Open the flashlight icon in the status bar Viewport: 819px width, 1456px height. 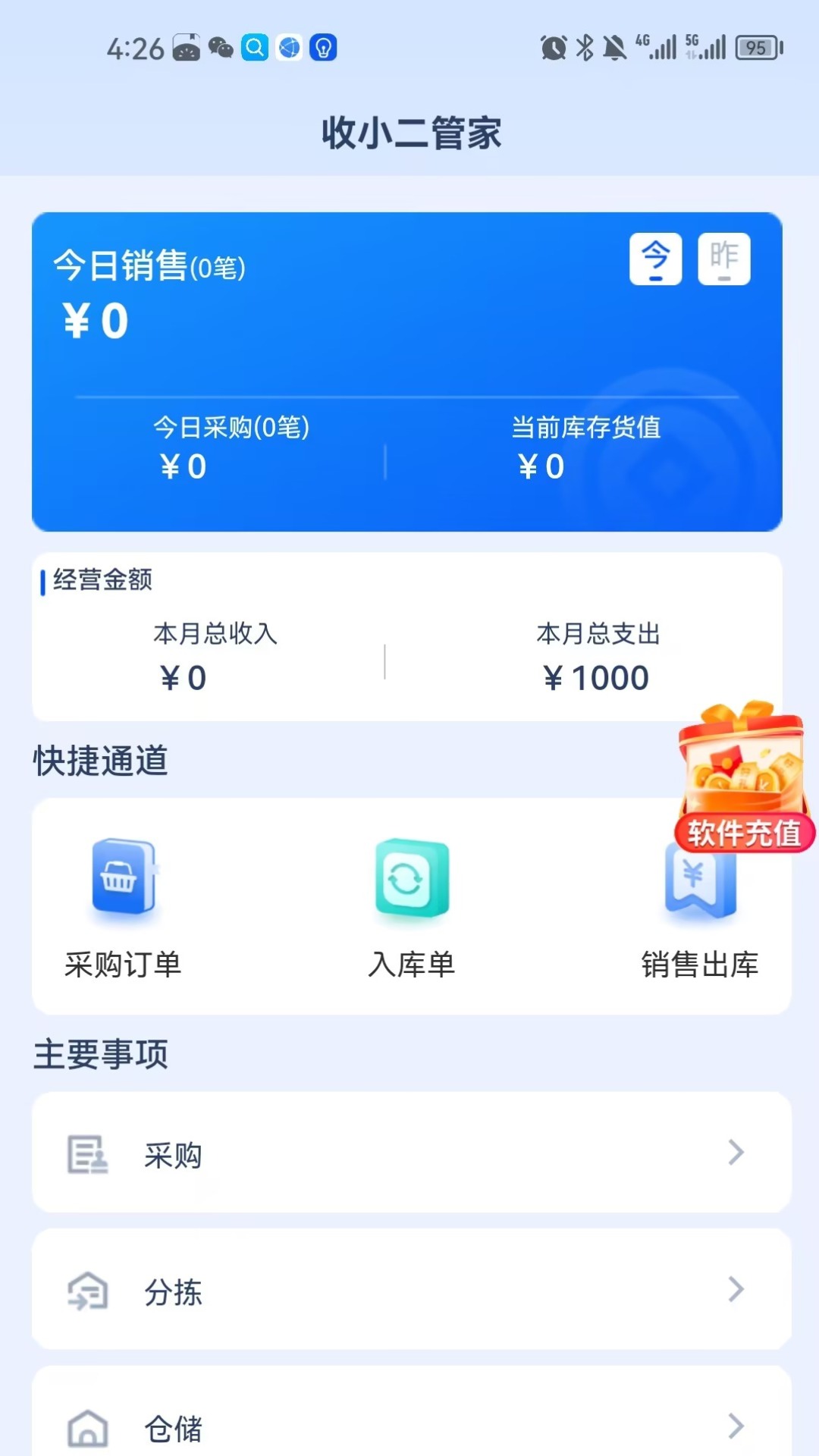[325, 48]
